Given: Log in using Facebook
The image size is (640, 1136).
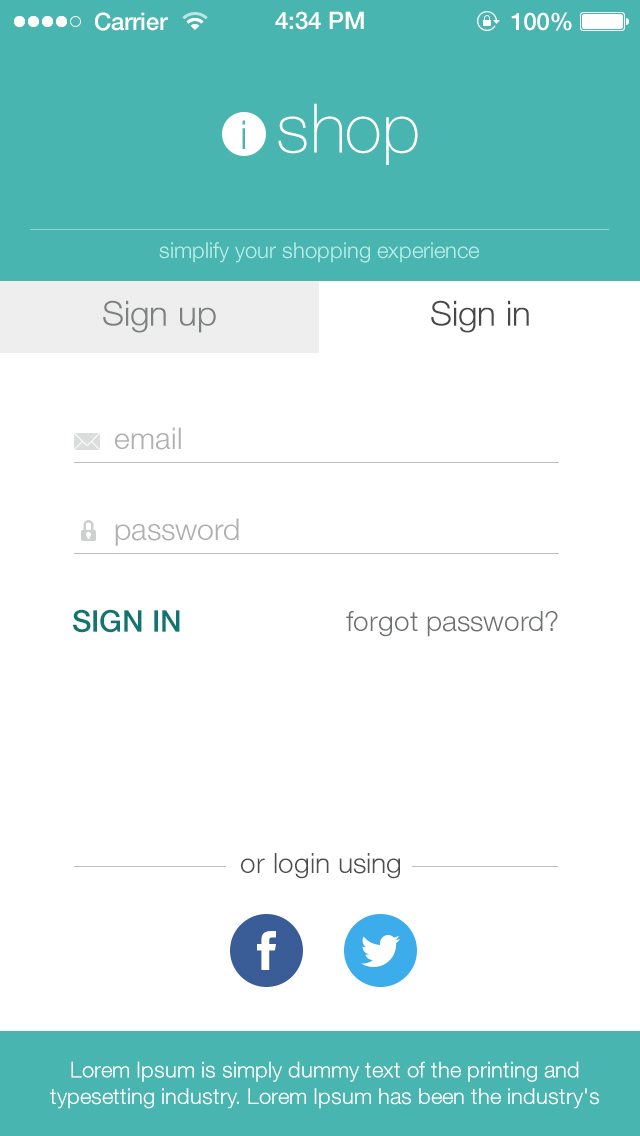Looking at the screenshot, I should point(267,951).
